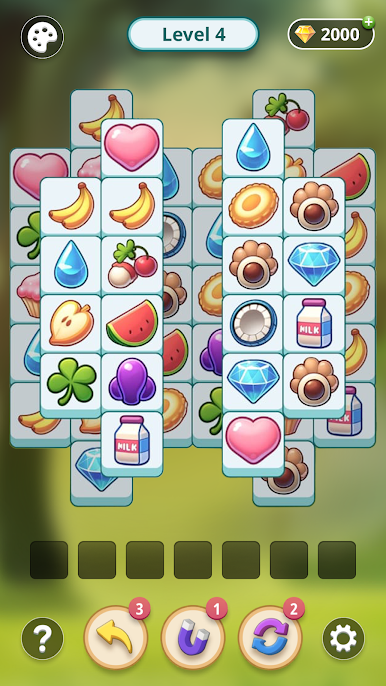The image size is (386, 686).
Task: Choose the uncovered fruit tart tile
Action: [x=253, y=205]
